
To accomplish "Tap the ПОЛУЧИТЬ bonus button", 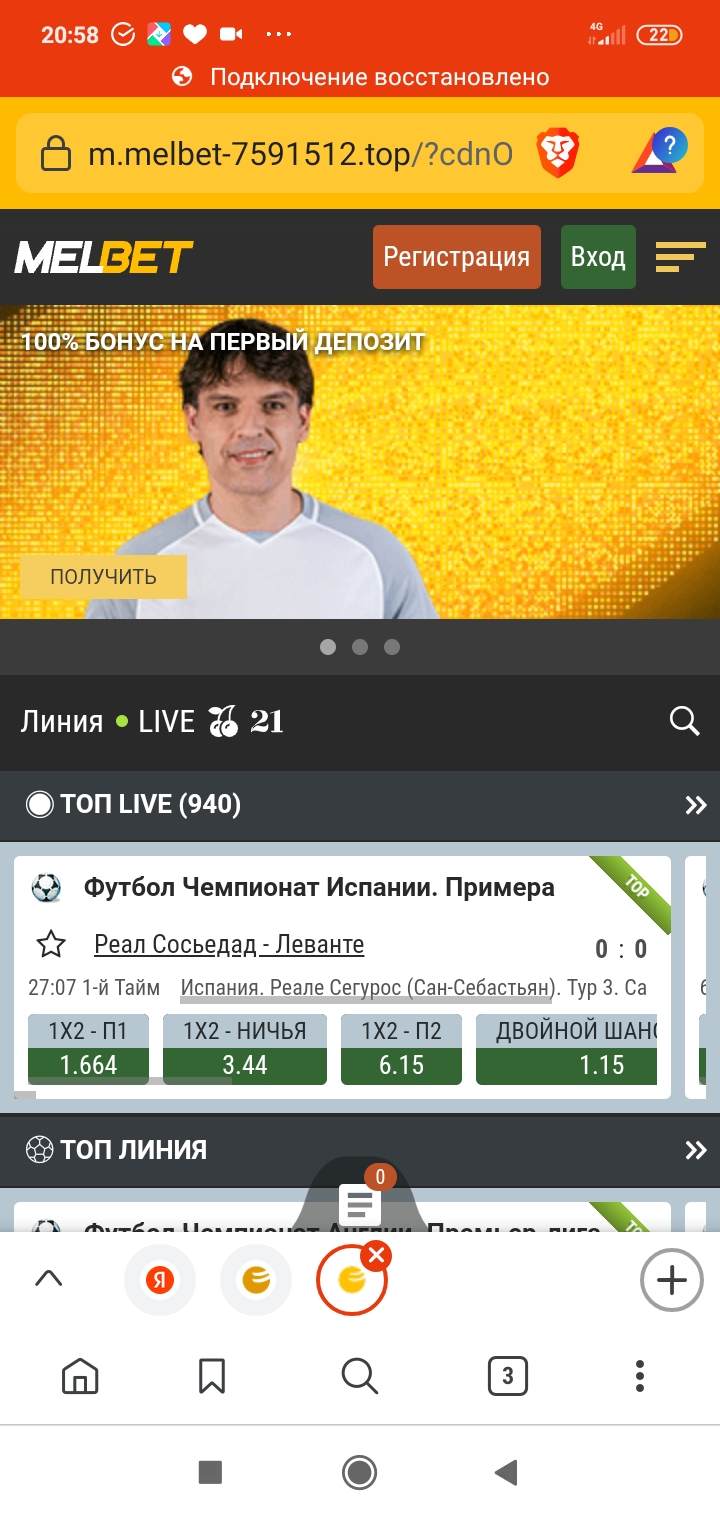I will [103, 577].
